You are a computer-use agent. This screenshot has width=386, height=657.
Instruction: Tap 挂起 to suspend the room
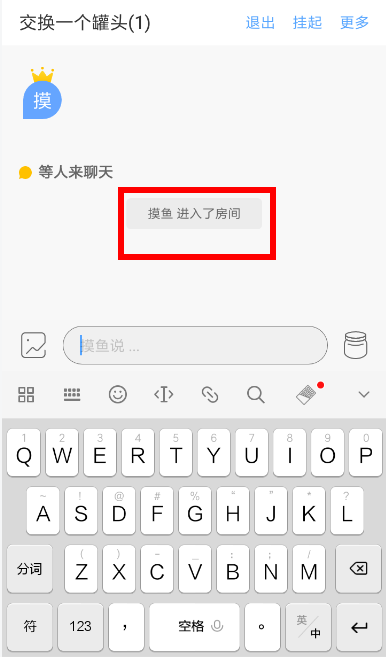[x=307, y=23]
